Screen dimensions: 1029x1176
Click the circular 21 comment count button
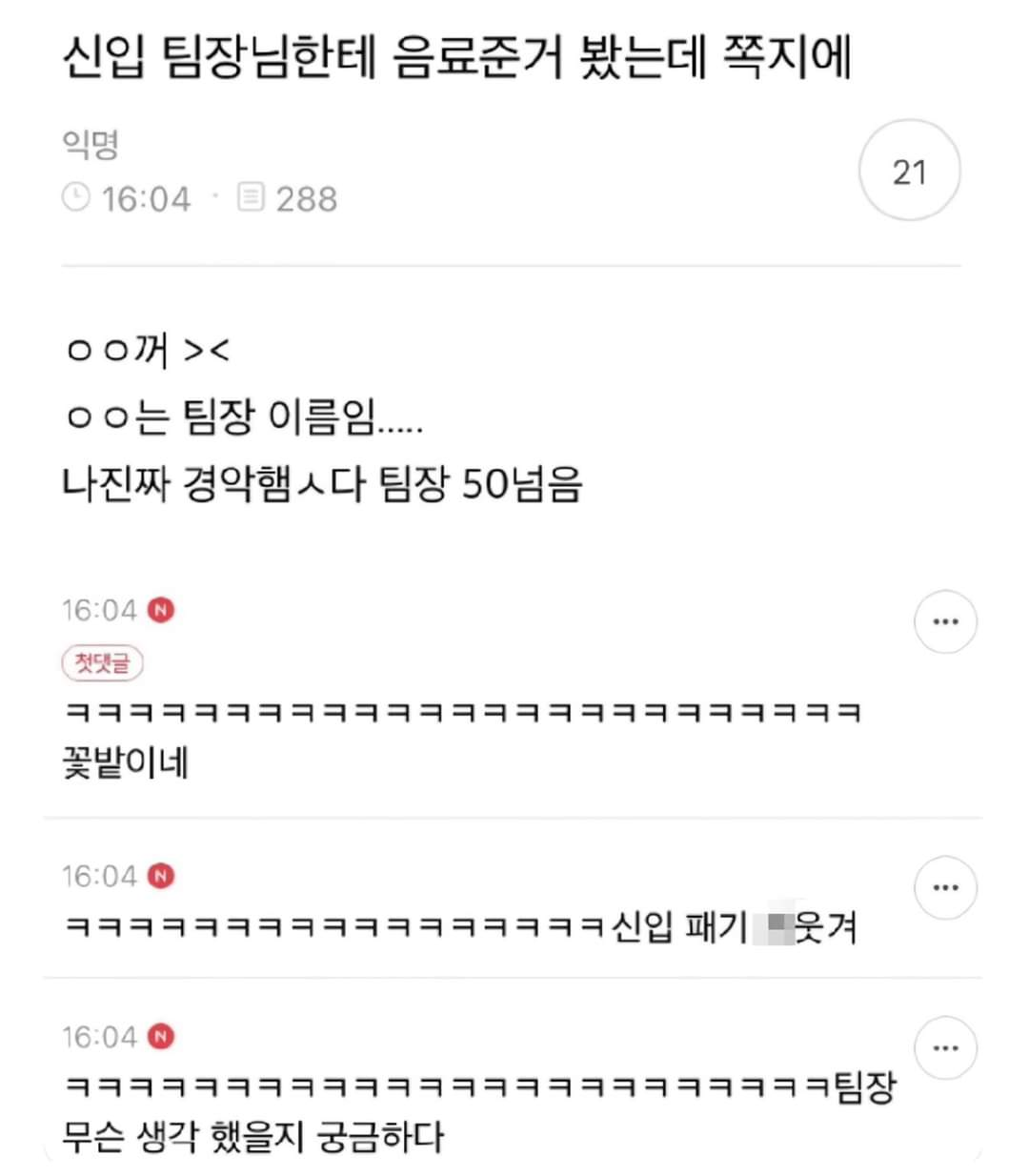coord(910,170)
